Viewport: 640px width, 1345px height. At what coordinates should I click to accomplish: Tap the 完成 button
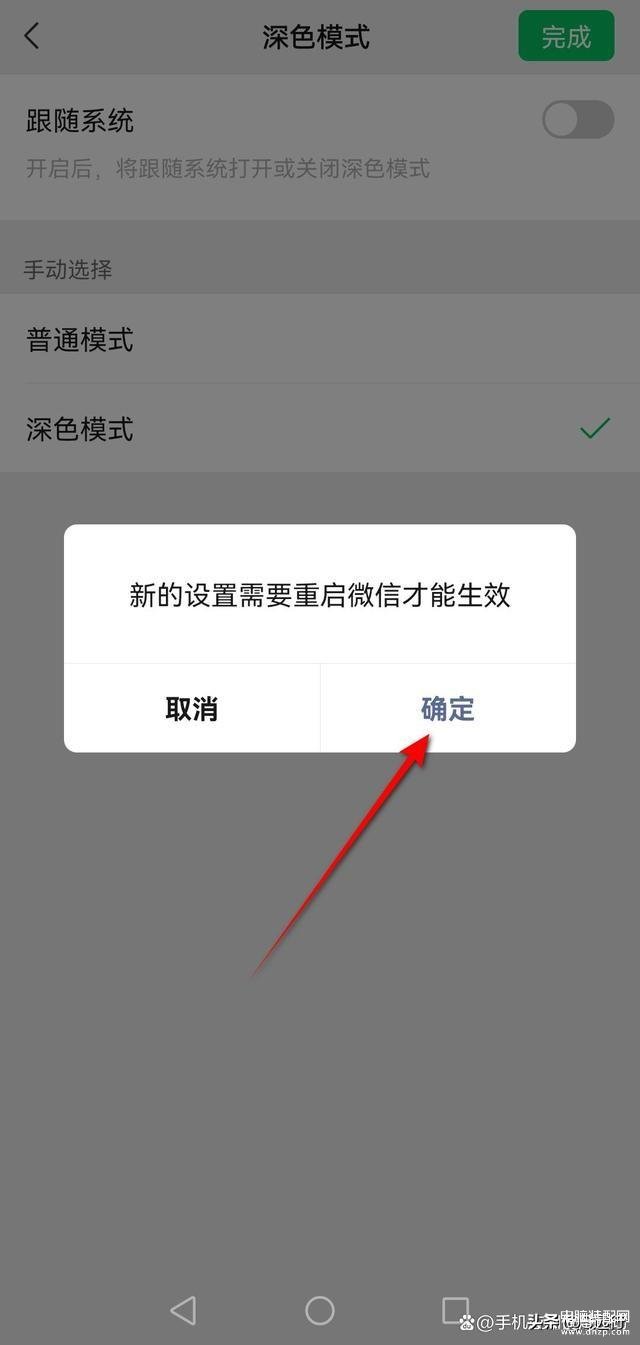(566, 37)
